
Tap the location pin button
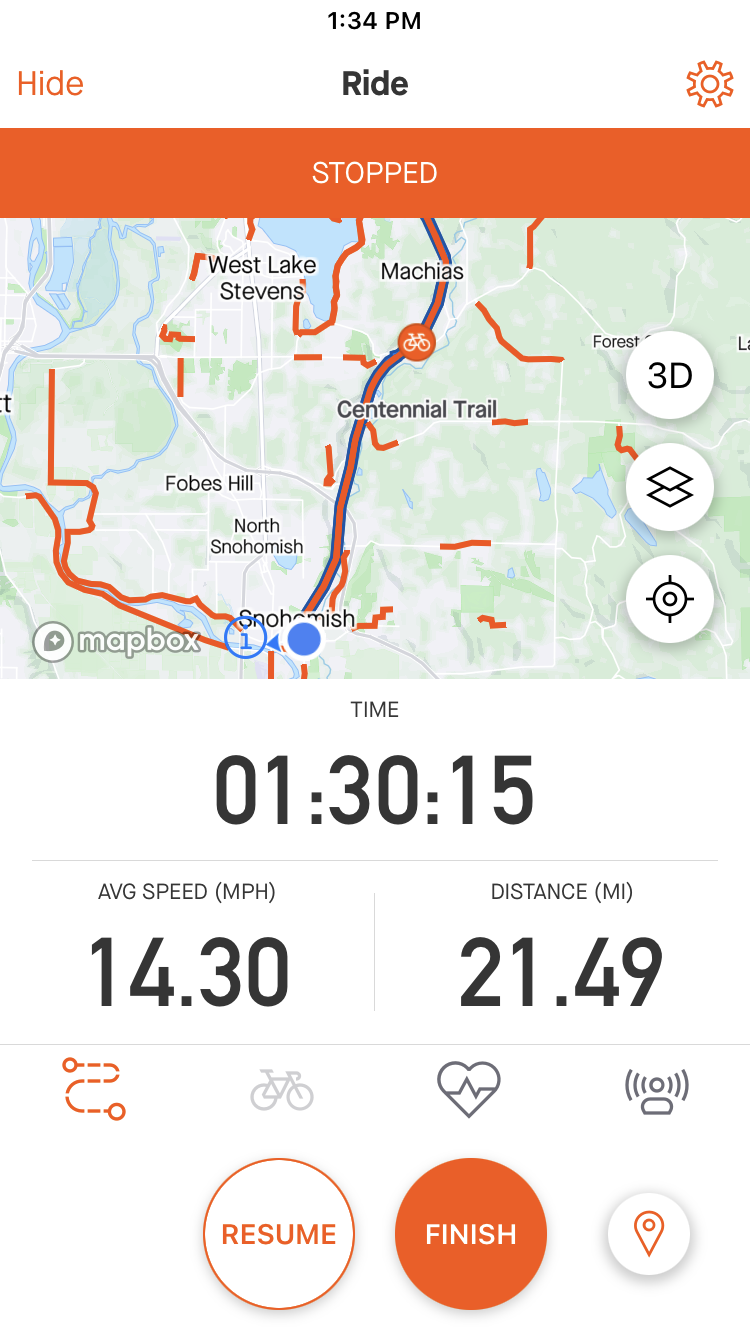649,1234
